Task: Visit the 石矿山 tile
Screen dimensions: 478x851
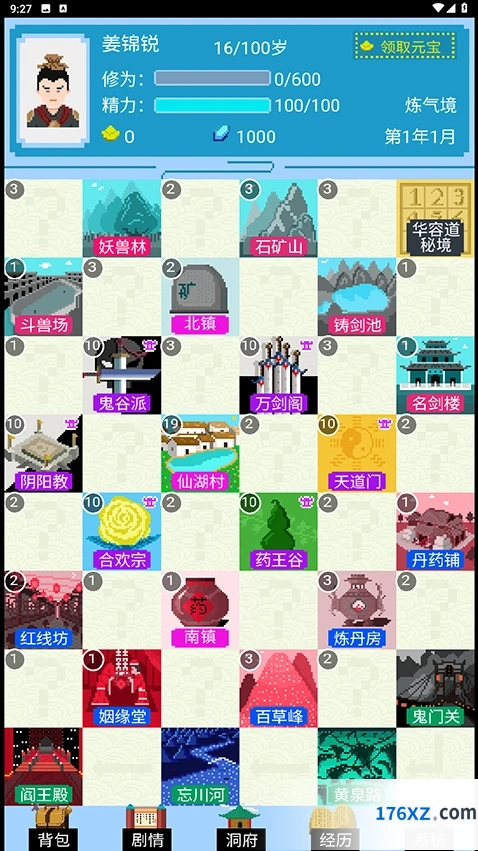Action: point(278,218)
